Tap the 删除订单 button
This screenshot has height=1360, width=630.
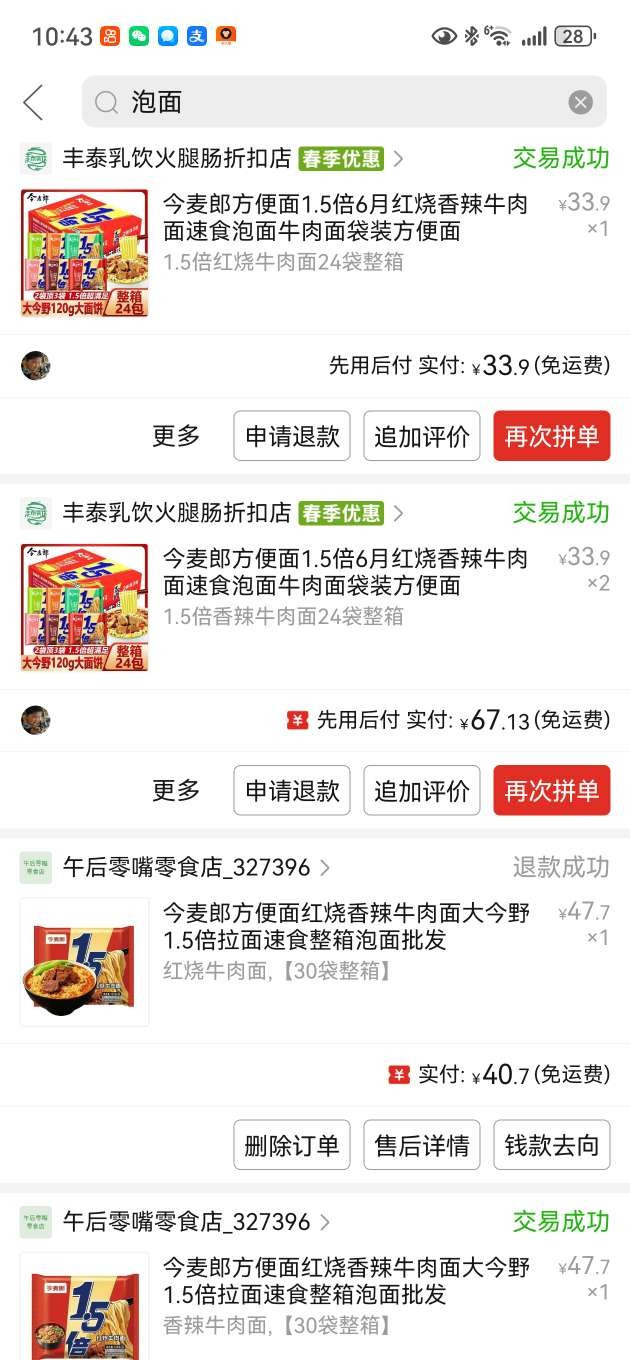coord(292,1145)
